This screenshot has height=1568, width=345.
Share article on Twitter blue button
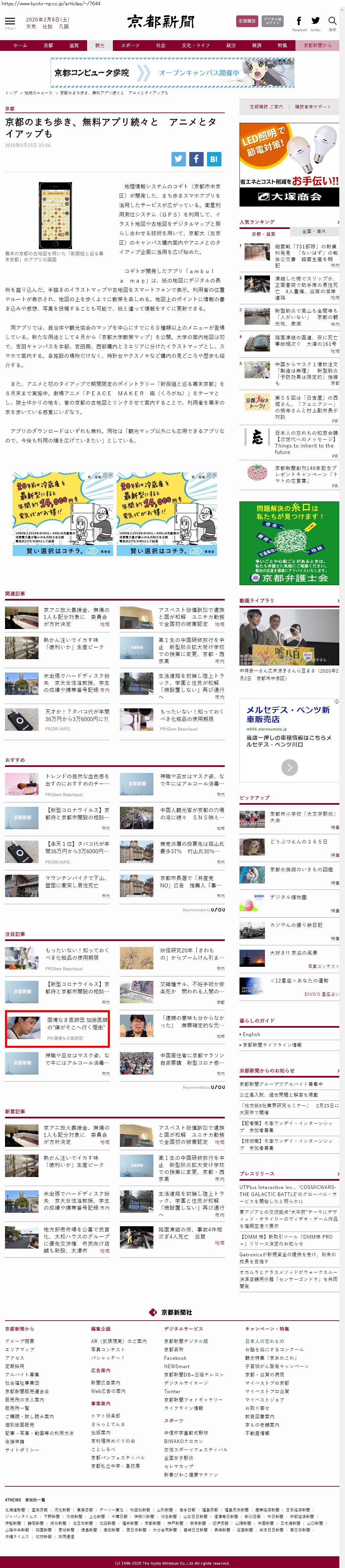click(179, 159)
